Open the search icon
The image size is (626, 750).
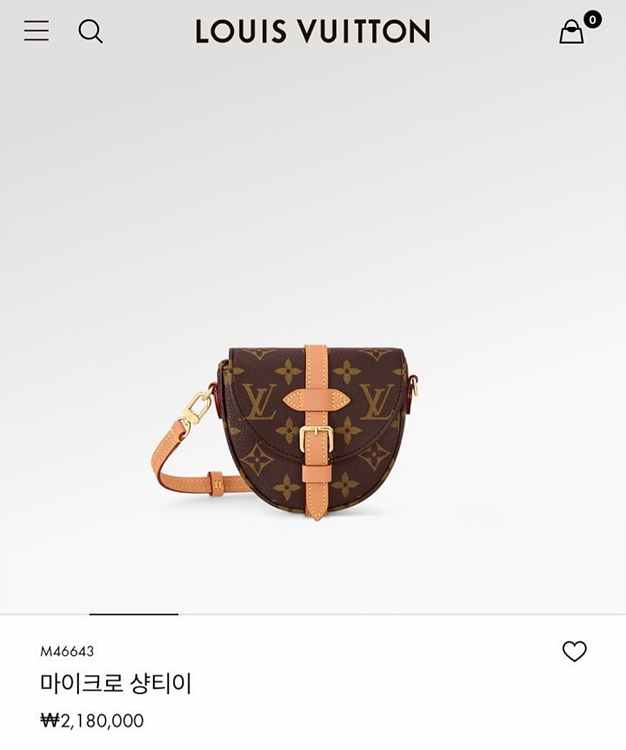tap(91, 31)
